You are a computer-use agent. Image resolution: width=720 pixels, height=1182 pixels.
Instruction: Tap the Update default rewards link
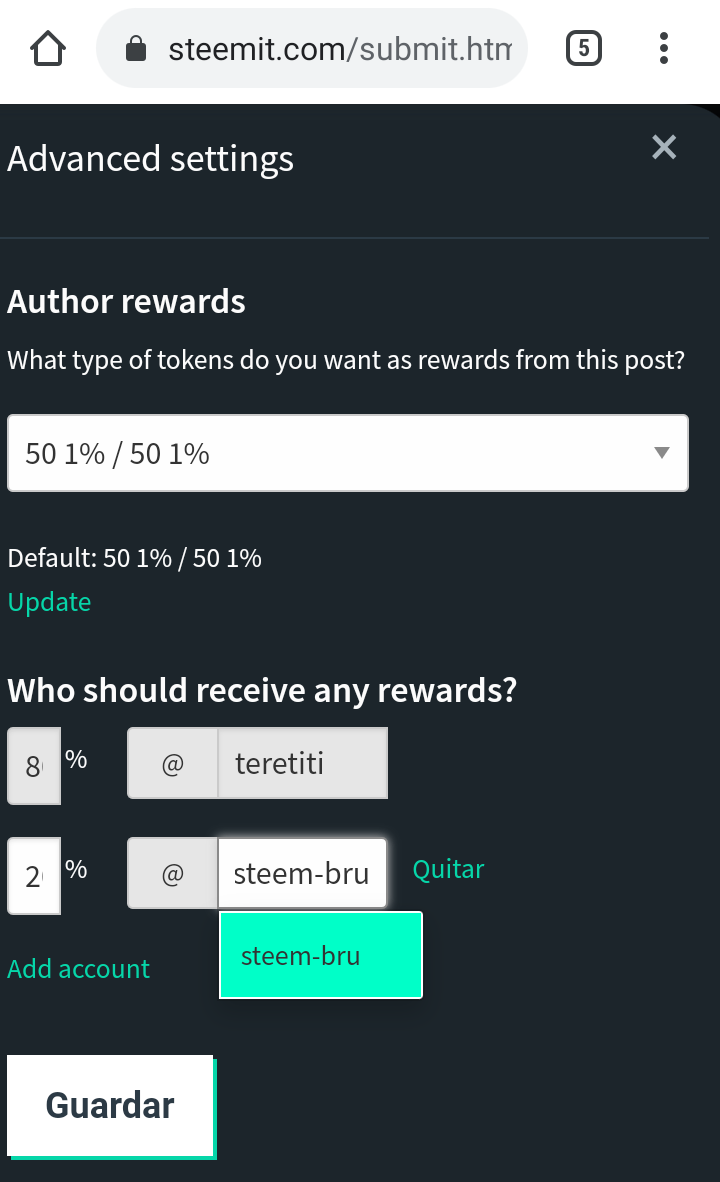point(49,602)
